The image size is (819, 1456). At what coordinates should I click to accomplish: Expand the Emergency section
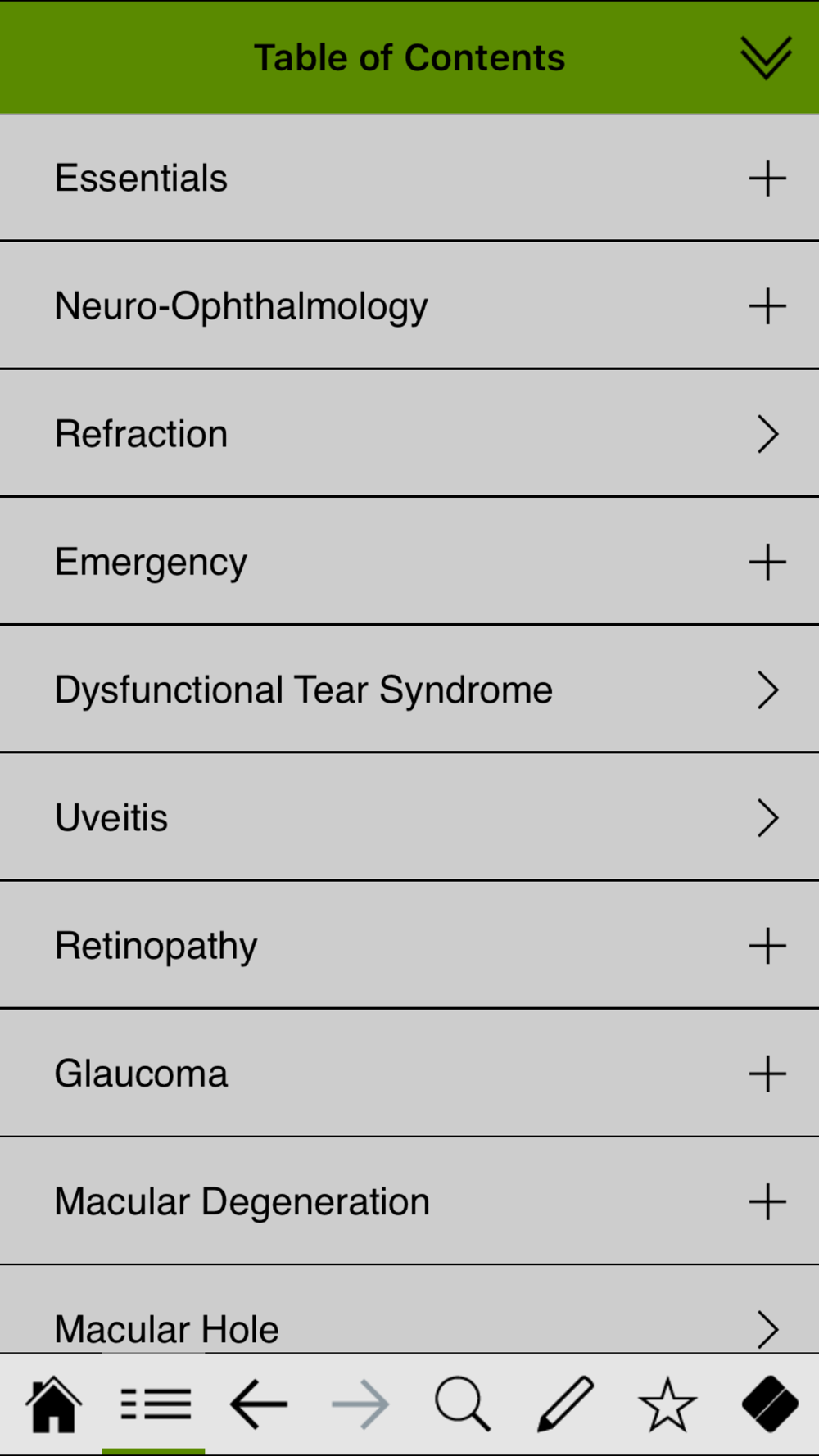click(409, 562)
